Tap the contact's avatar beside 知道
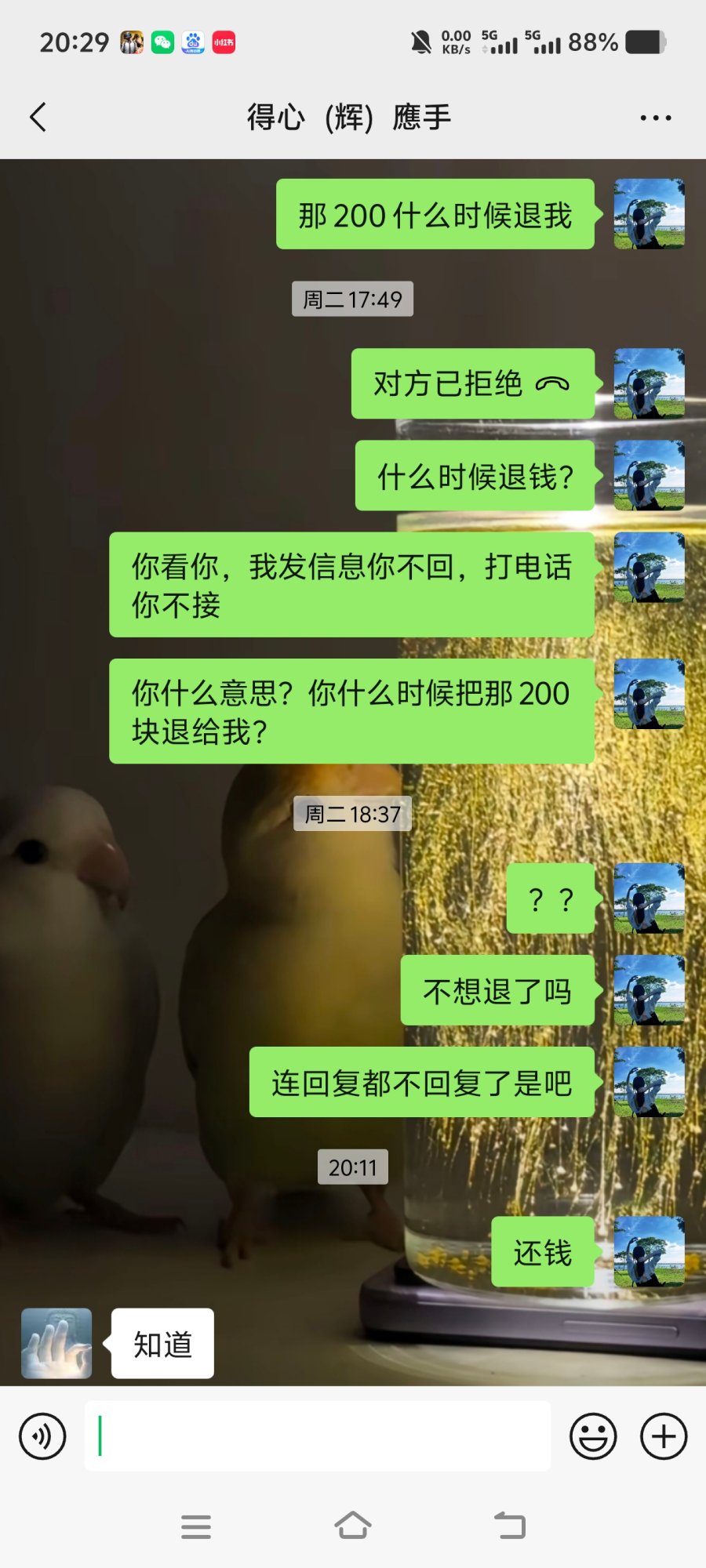Image resolution: width=706 pixels, height=1568 pixels. (56, 1343)
